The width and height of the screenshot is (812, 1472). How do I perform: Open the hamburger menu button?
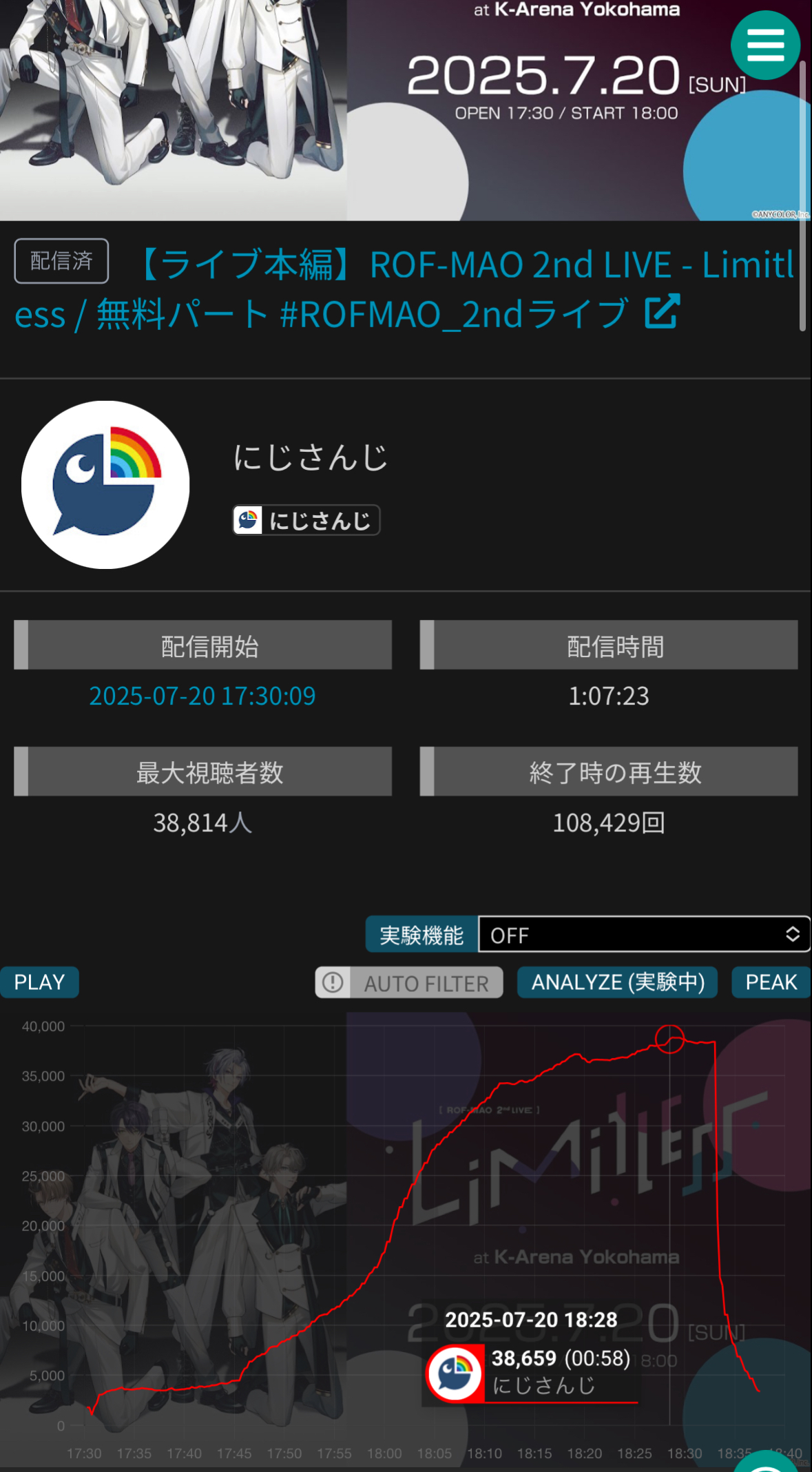point(765,45)
